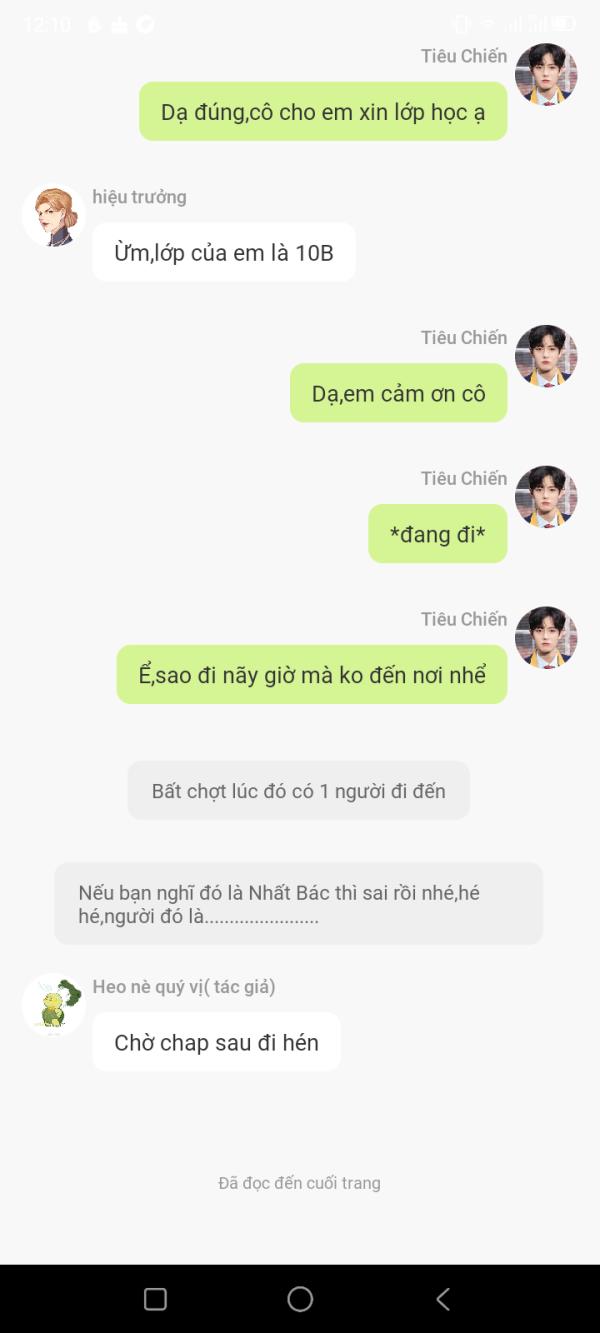
Task: Go back using the system back button
Action: tap(443, 1299)
